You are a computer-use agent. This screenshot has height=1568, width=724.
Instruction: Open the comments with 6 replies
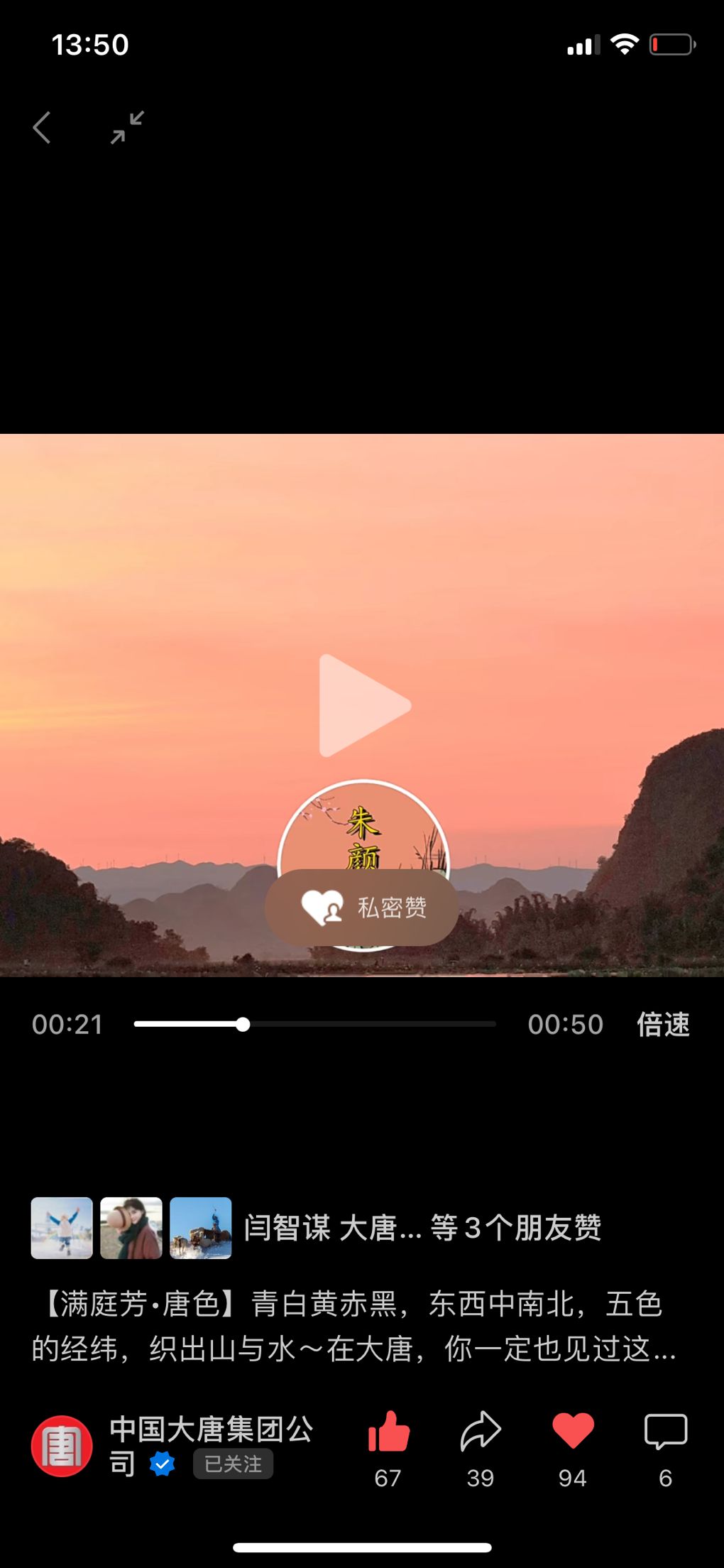pos(665,1432)
